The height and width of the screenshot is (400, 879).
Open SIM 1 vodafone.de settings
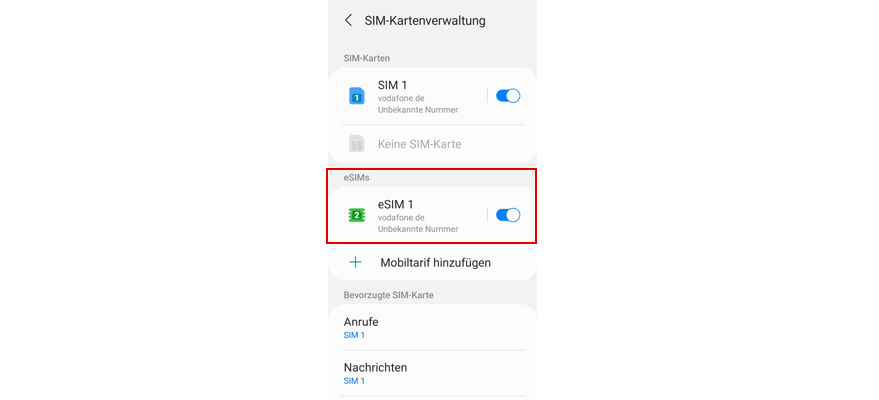415,97
